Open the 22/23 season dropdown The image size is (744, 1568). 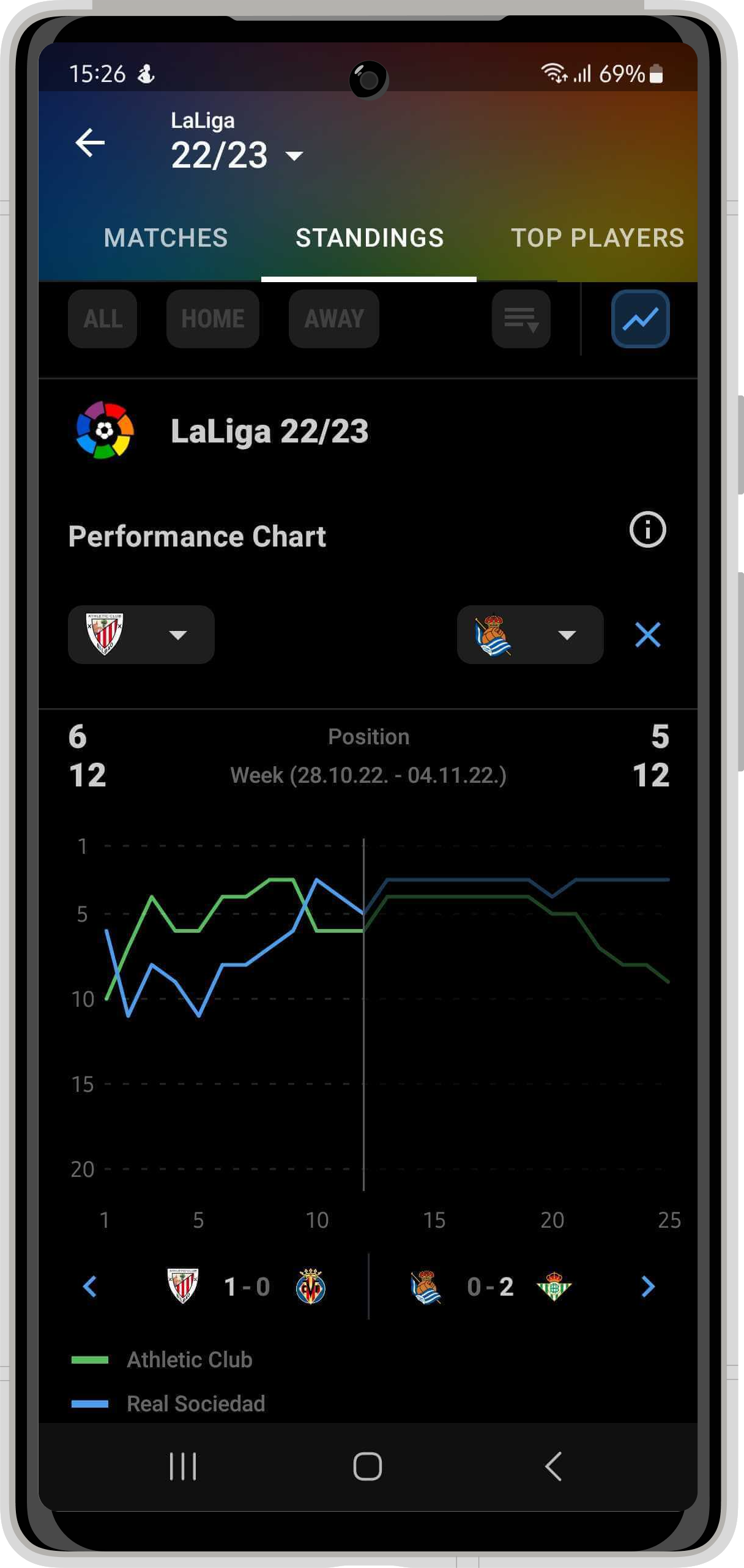(237, 155)
